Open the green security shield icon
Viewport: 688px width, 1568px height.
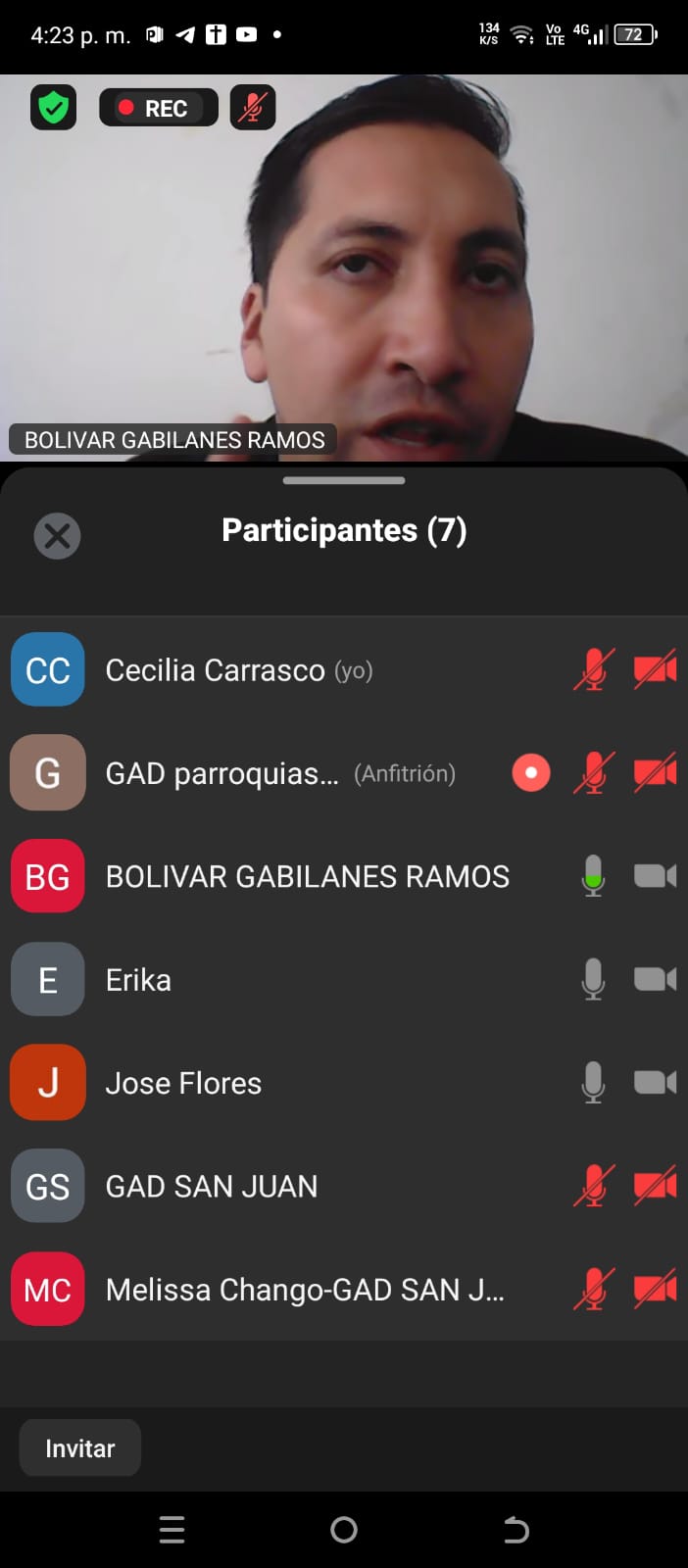point(53,108)
